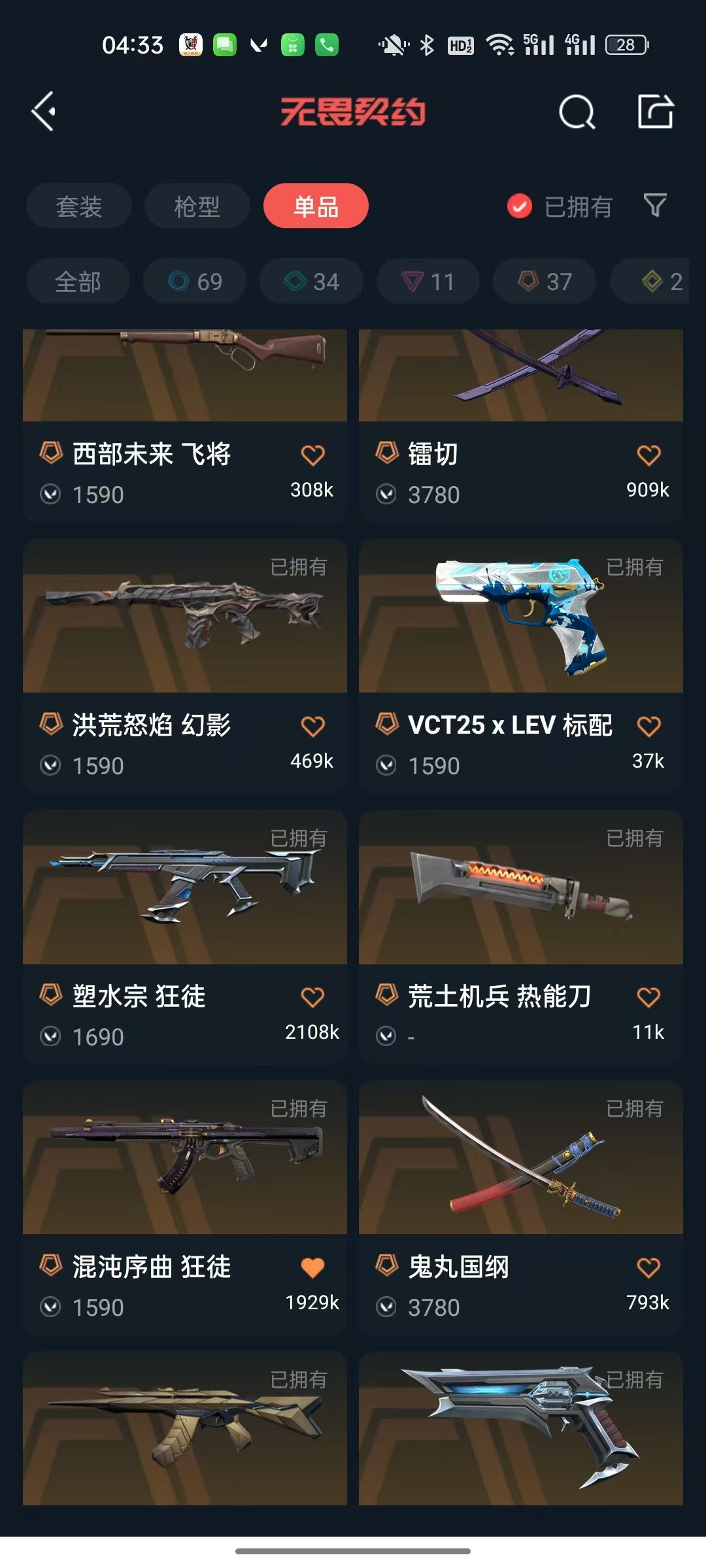This screenshot has width=706, height=1568.
Task: Filter by the 69 rarity chip
Action: pos(195,282)
